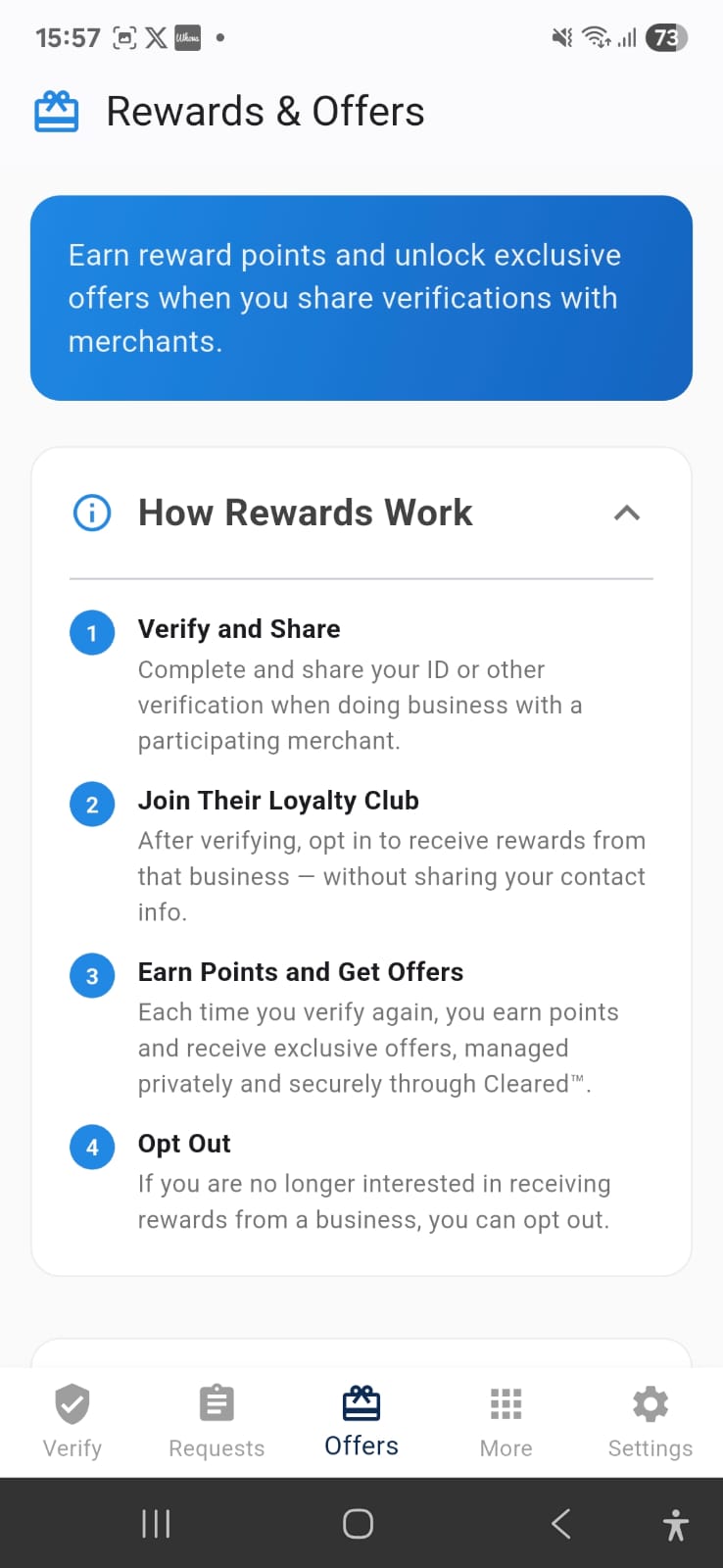Tap the Opt Out step heading
Image resolution: width=723 pixels, height=1568 pixels.
pos(183,1143)
